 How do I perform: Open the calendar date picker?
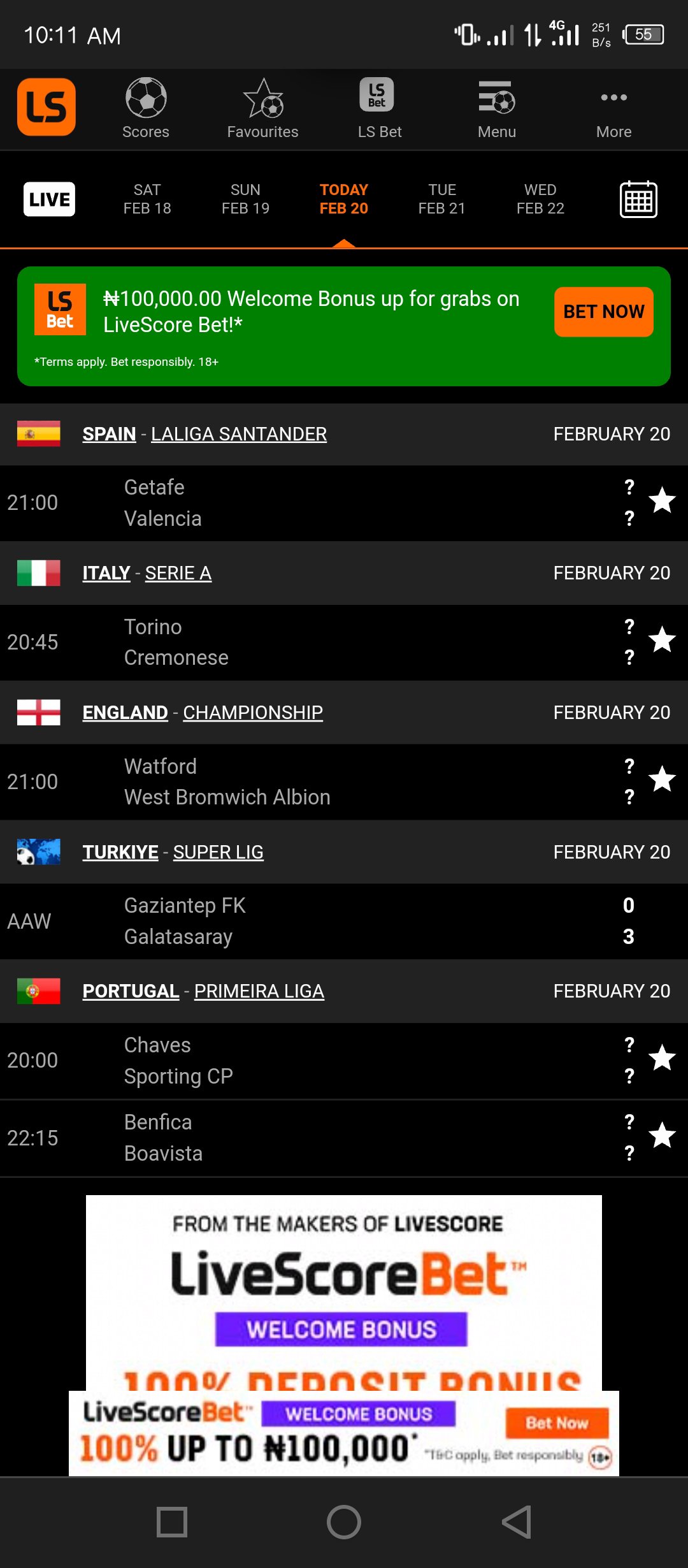pos(637,199)
